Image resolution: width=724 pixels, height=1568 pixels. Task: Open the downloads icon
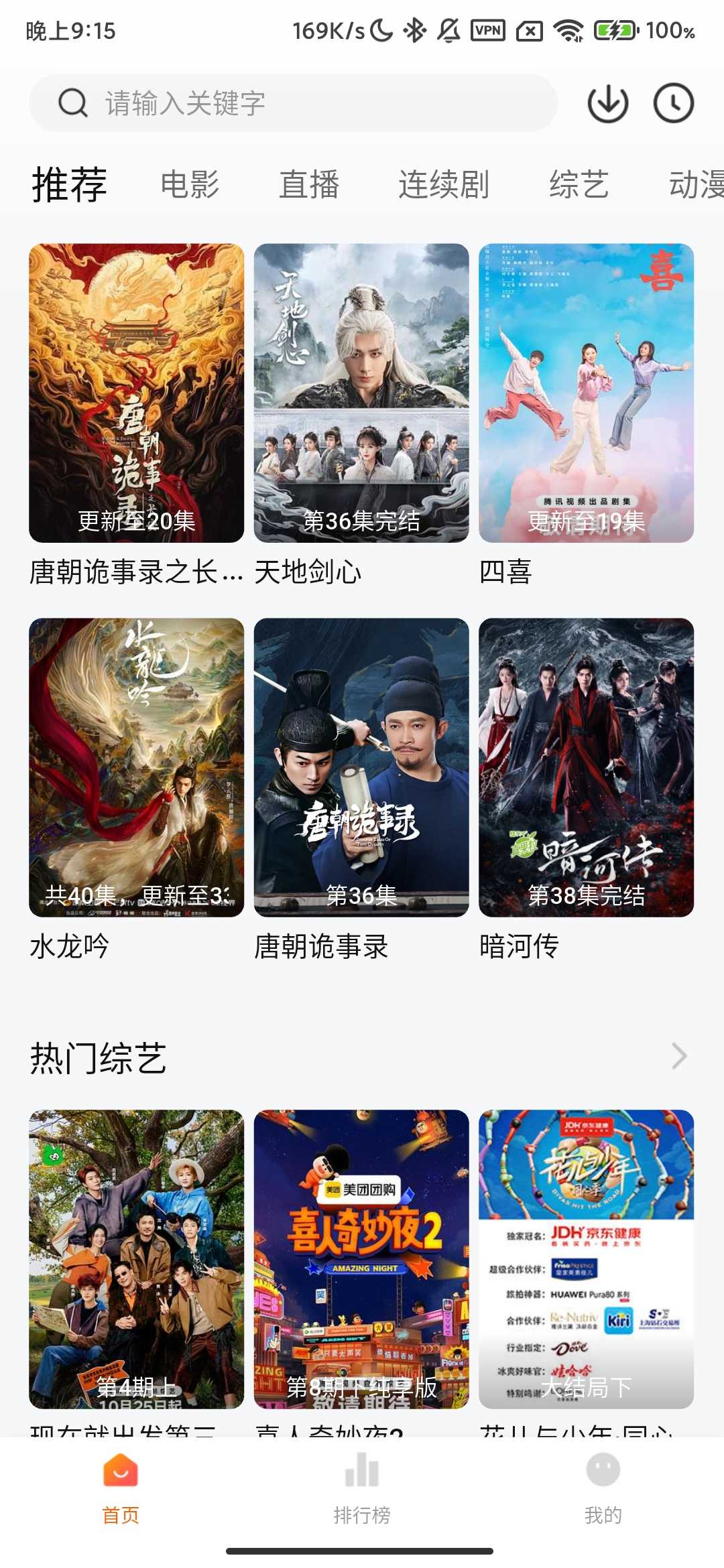(x=607, y=103)
